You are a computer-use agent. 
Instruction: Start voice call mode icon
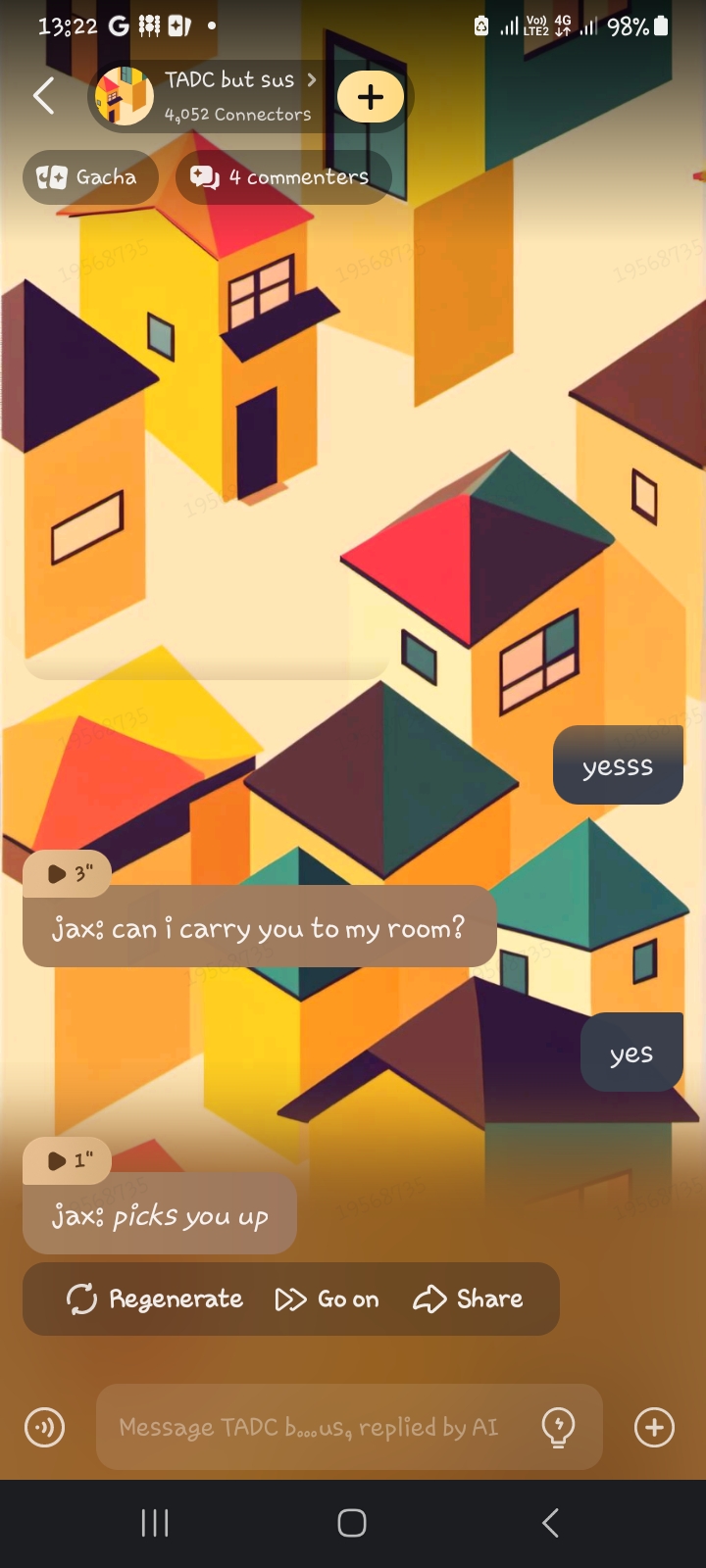tap(45, 1427)
